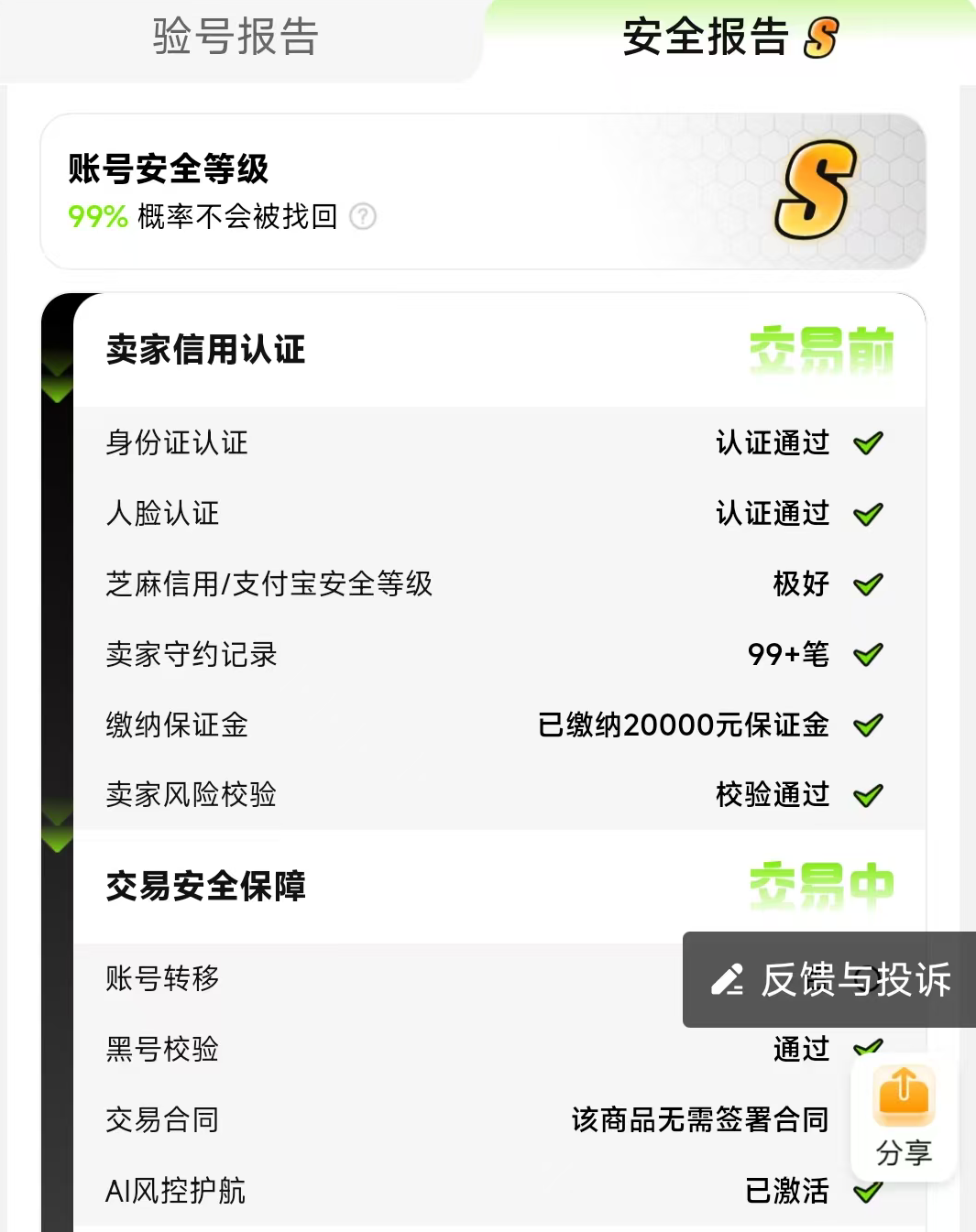The height and width of the screenshot is (1232, 976).
Task: Open the help icon beside 概率不会被找回
Action: (x=363, y=217)
